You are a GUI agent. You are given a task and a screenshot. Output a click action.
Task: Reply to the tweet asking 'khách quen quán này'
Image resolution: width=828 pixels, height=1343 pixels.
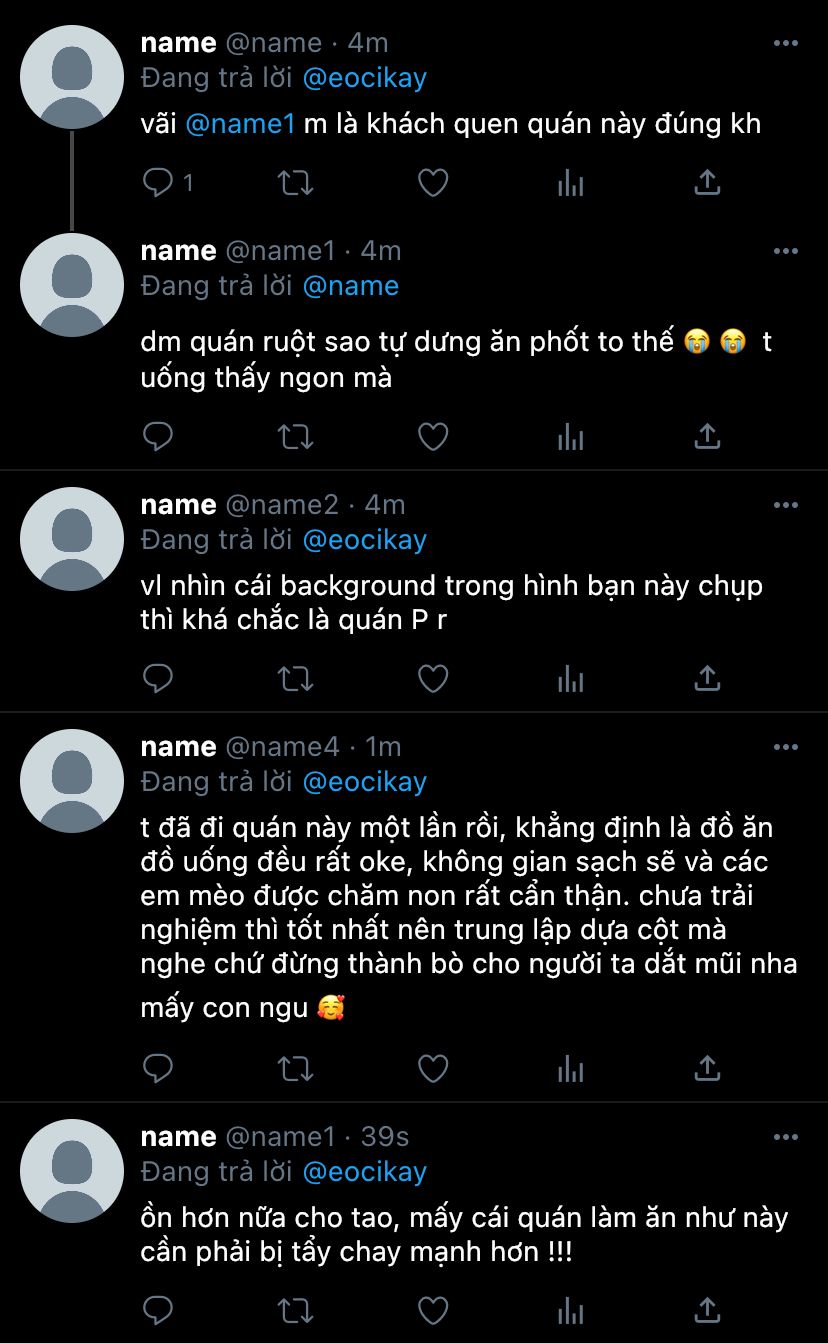pyautogui.click(x=158, y=182)
